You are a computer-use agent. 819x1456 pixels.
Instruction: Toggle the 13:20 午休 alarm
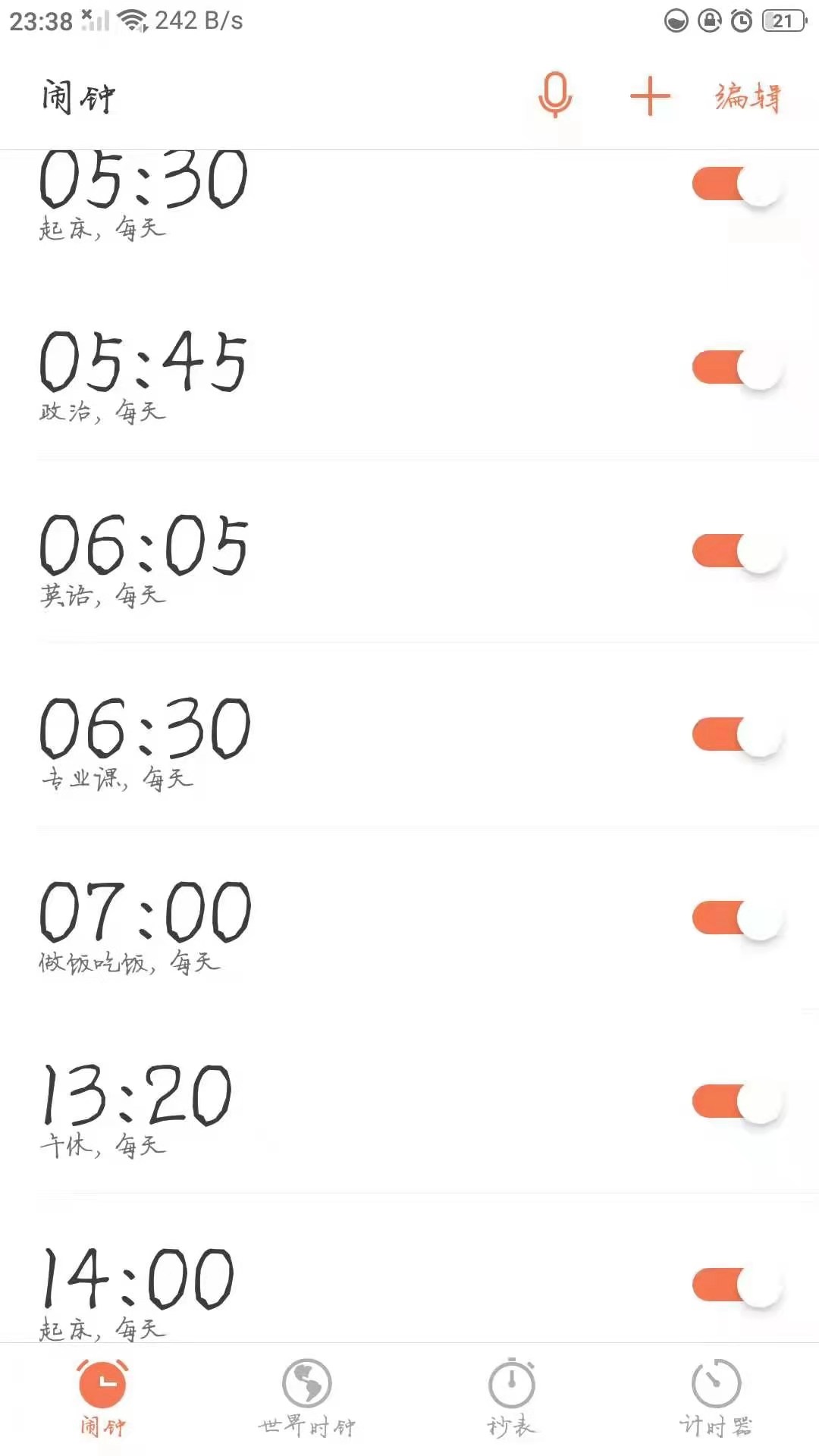[x=737, y=1103]
